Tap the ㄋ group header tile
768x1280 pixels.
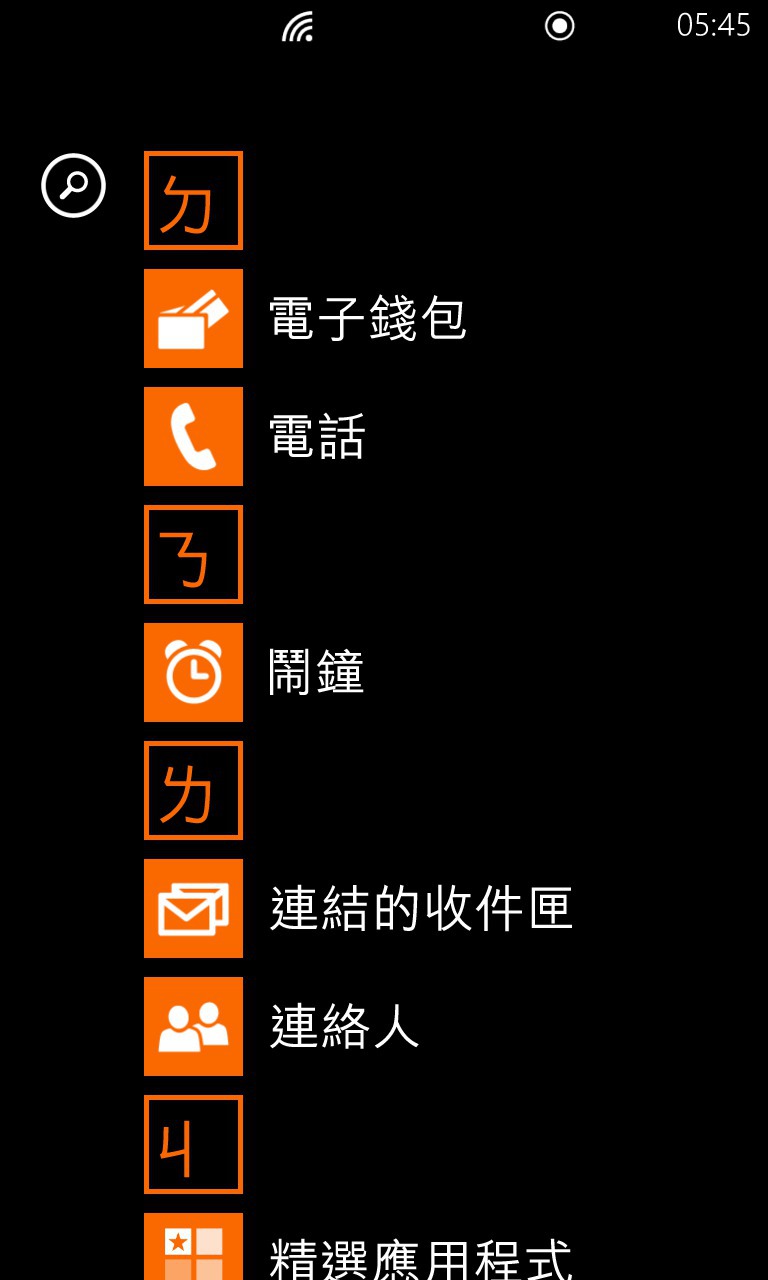tap(193, 554)
